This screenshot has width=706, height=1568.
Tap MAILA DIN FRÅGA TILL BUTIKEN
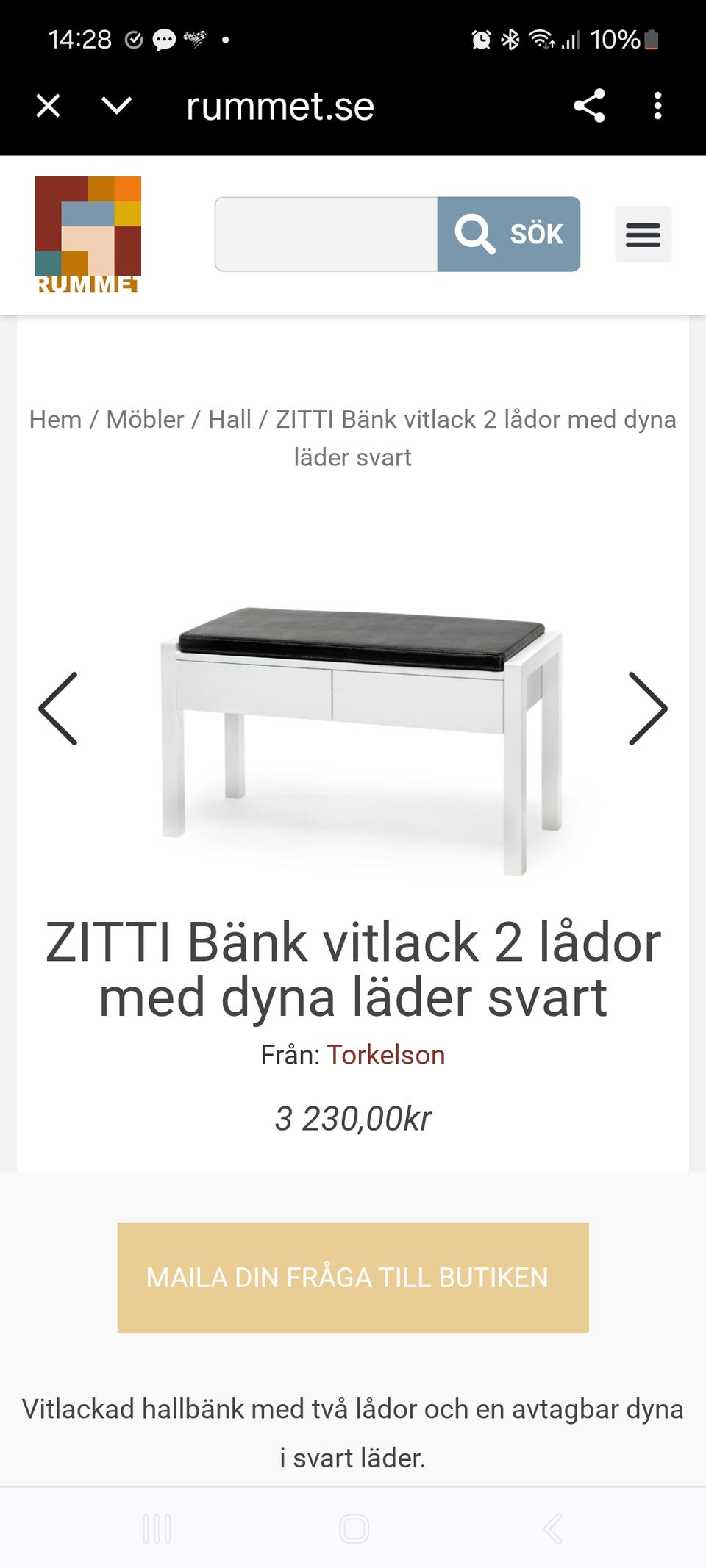coord(353,1278)
